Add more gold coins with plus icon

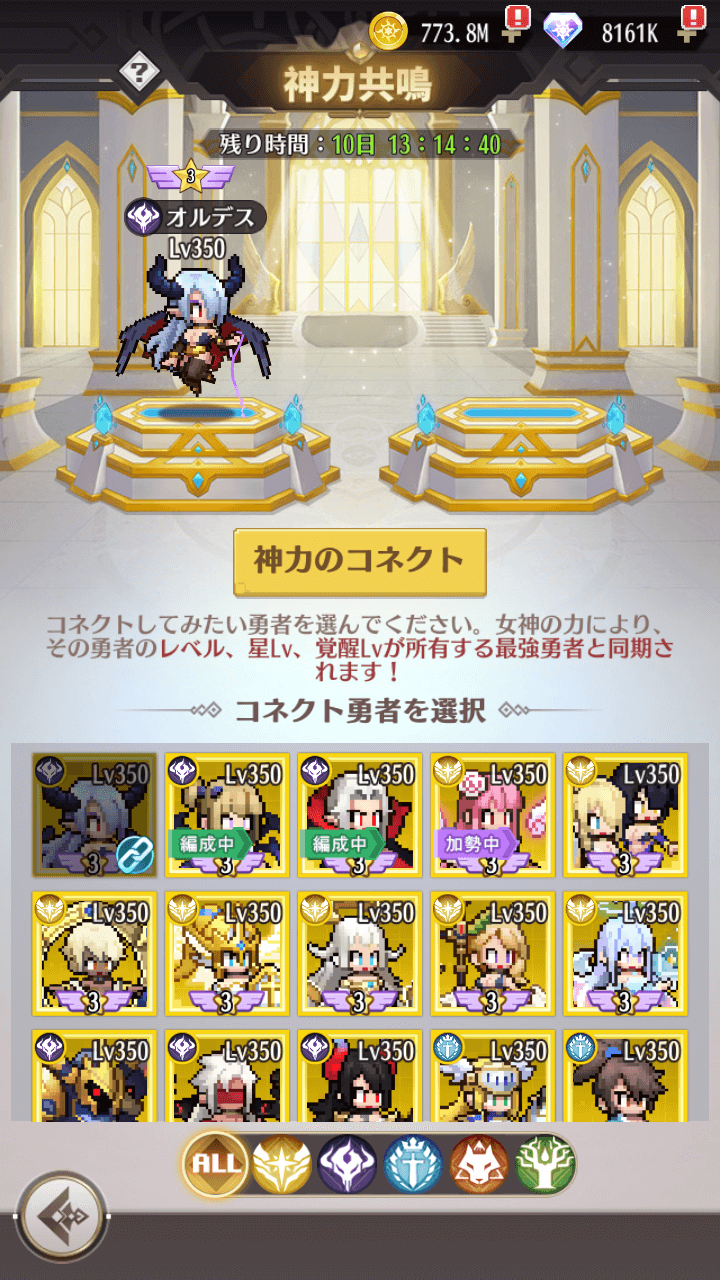tap(517, 33)
